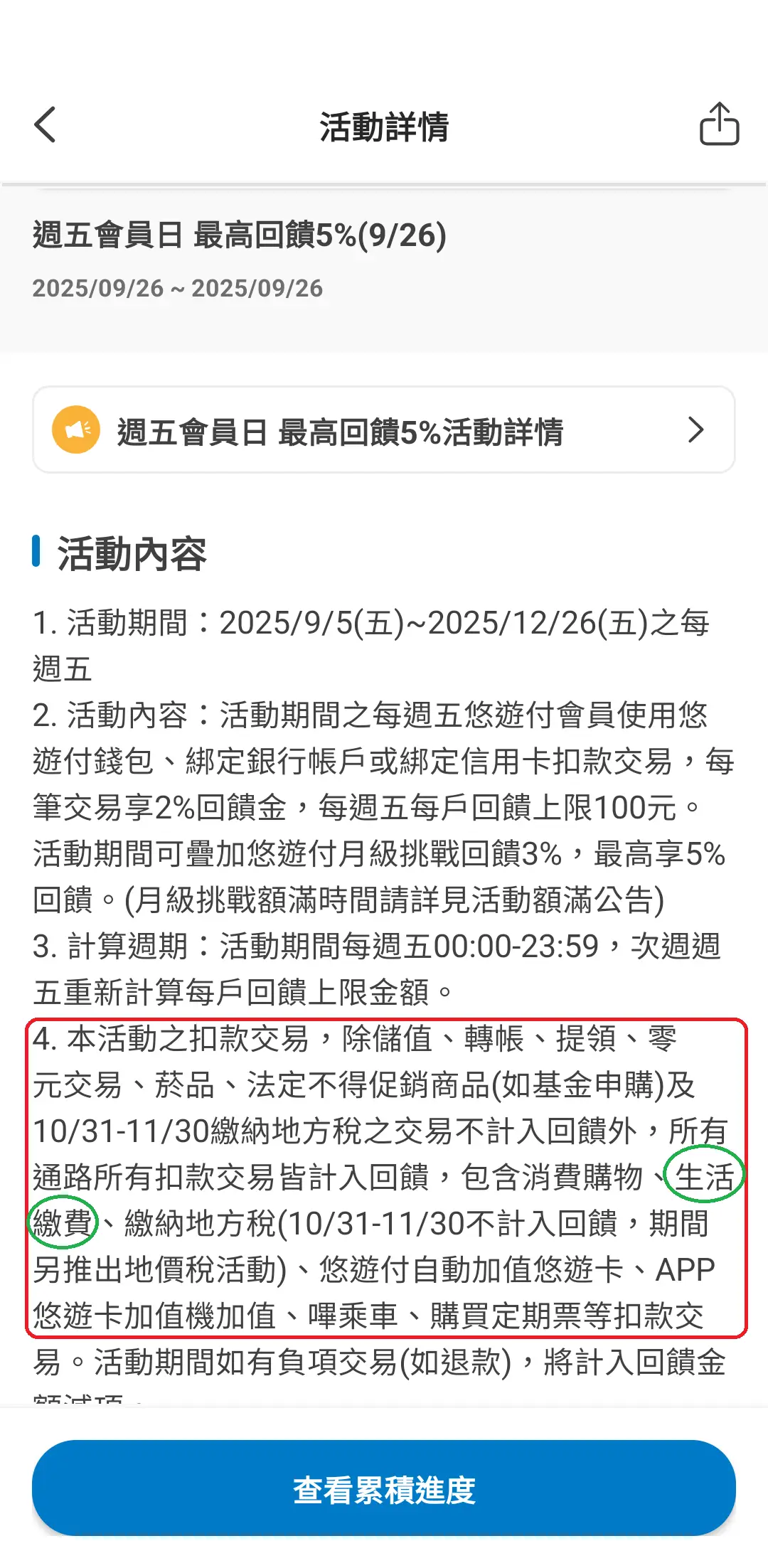Image resolution: width=768 pixels, height=1568 pixels.
Task: Tap 查看累積進度 button
Action: pyautogui.click(x=384, y=1489)
